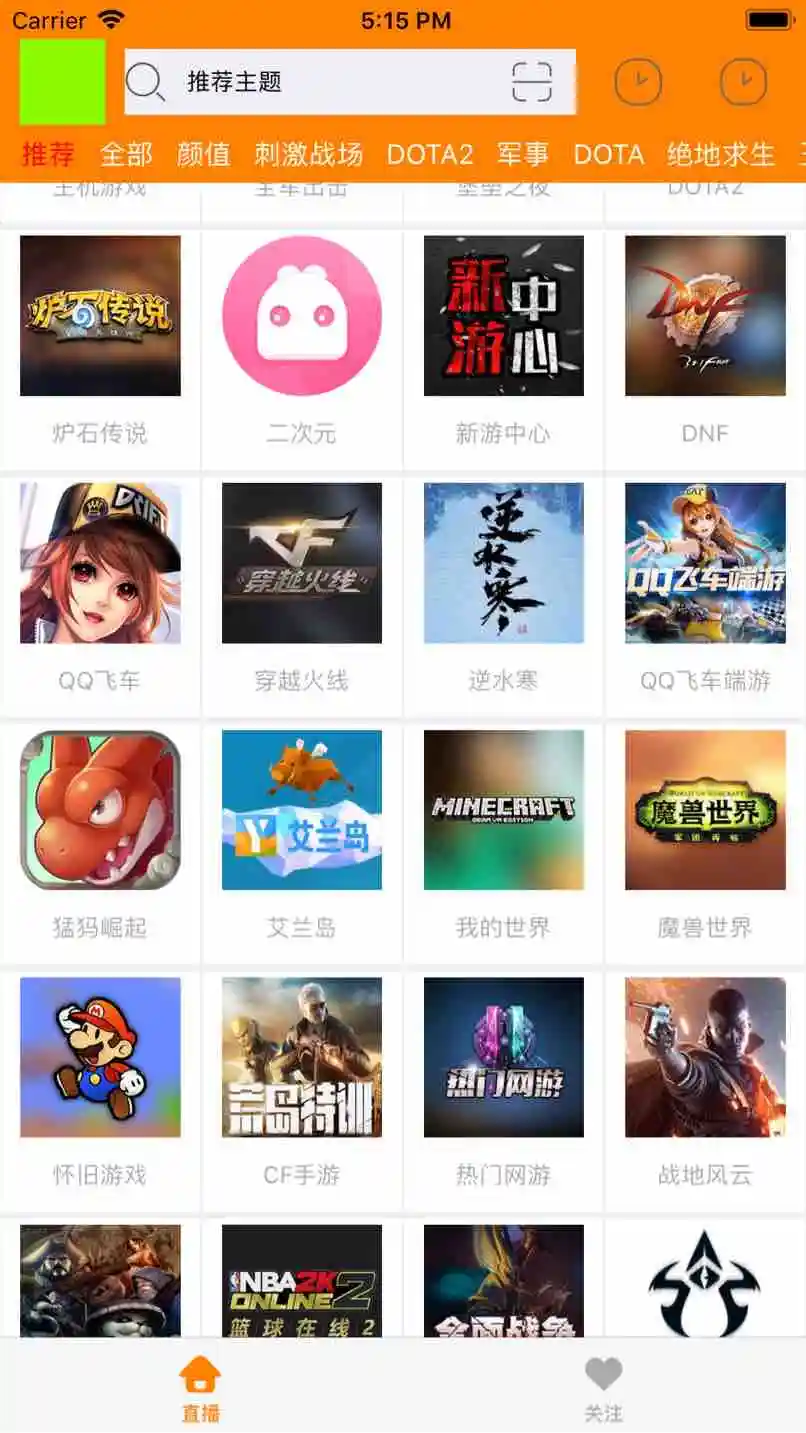Select the 军事 tab

pos(523,154)
